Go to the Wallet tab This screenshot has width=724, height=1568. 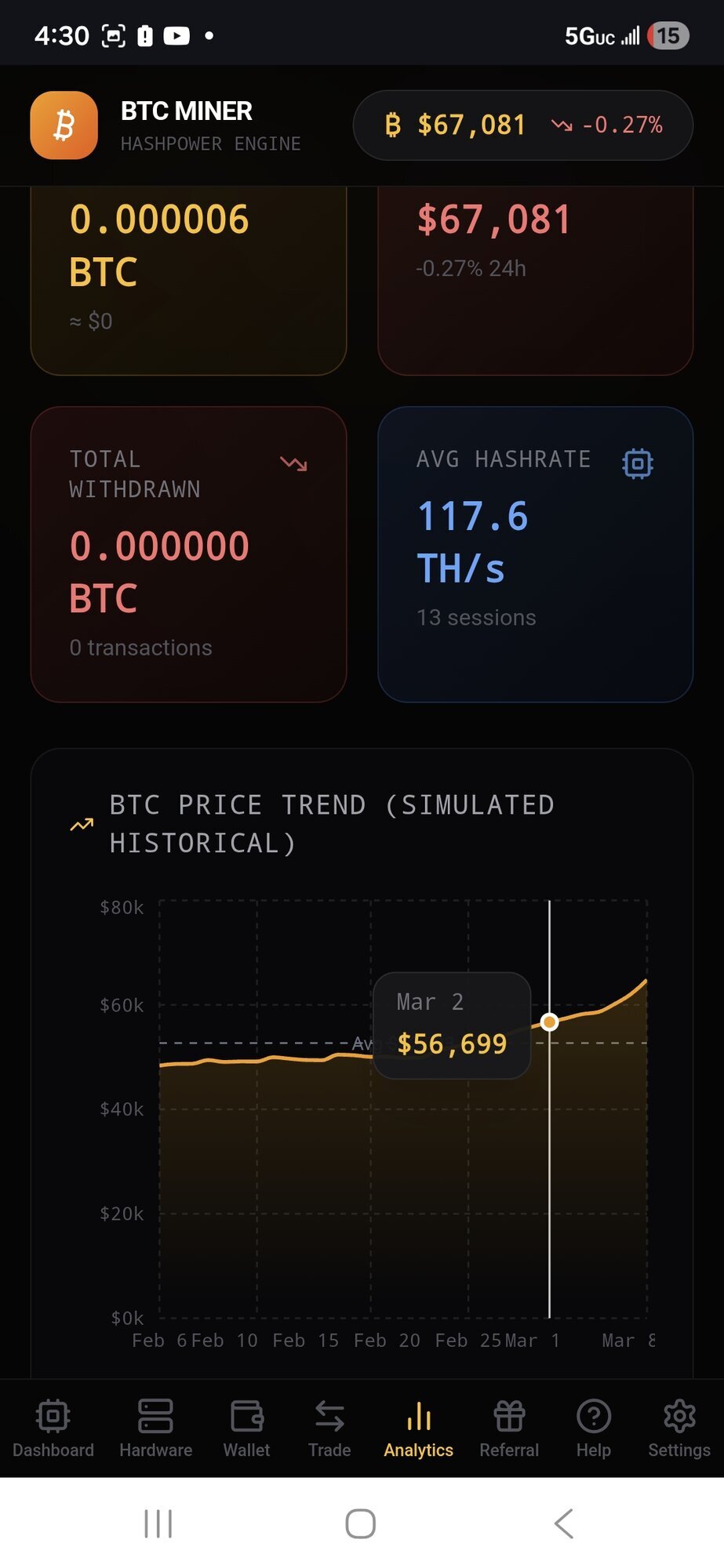point(246,1428)
